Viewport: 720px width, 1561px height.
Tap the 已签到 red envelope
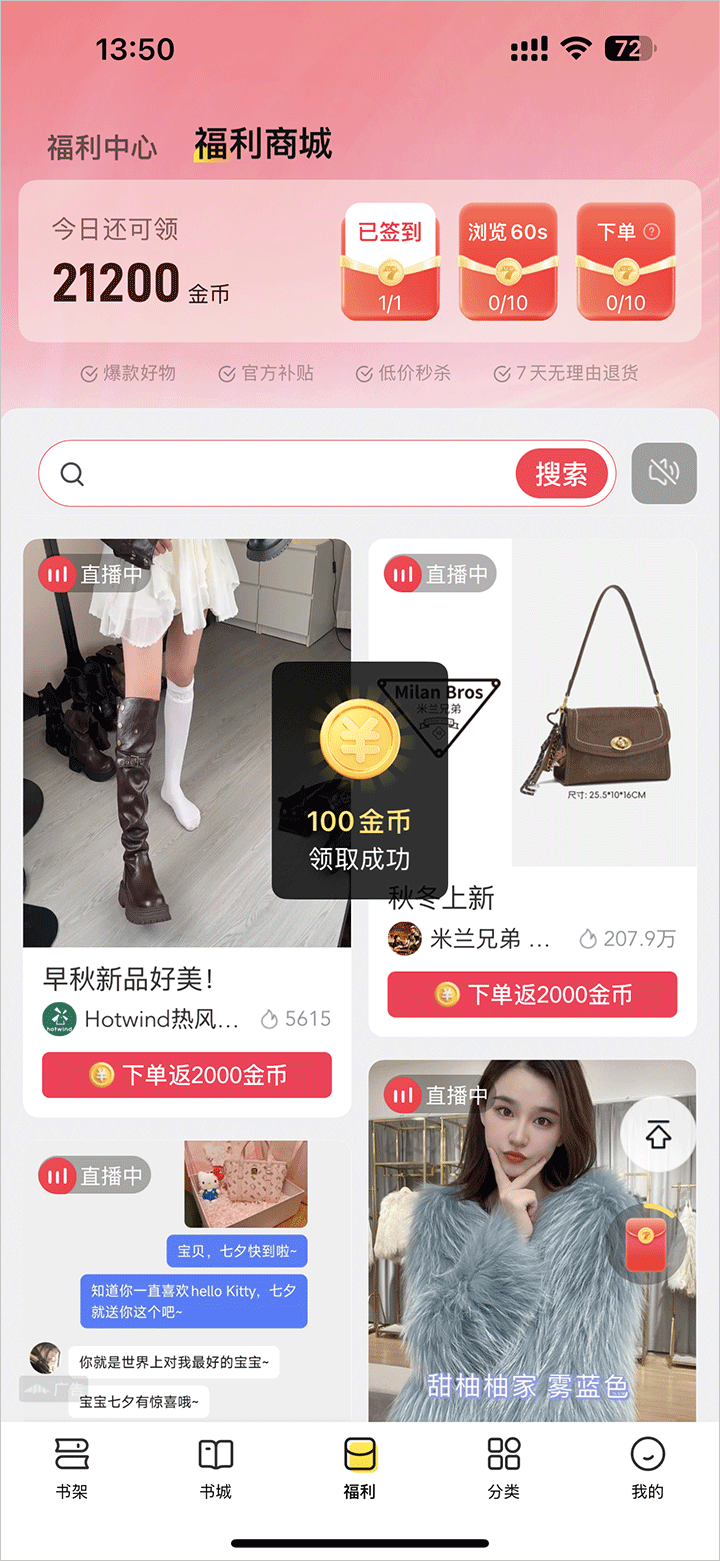pyautogui.click(x=389, y=262)
